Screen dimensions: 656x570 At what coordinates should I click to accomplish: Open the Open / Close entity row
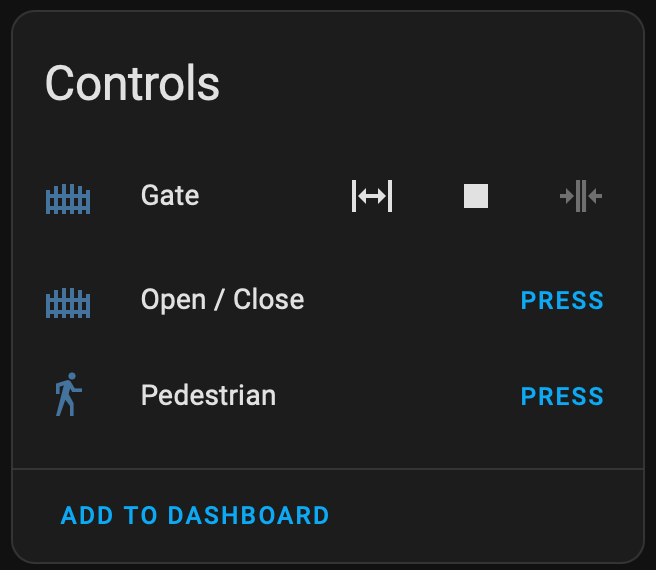click(222, 300)
